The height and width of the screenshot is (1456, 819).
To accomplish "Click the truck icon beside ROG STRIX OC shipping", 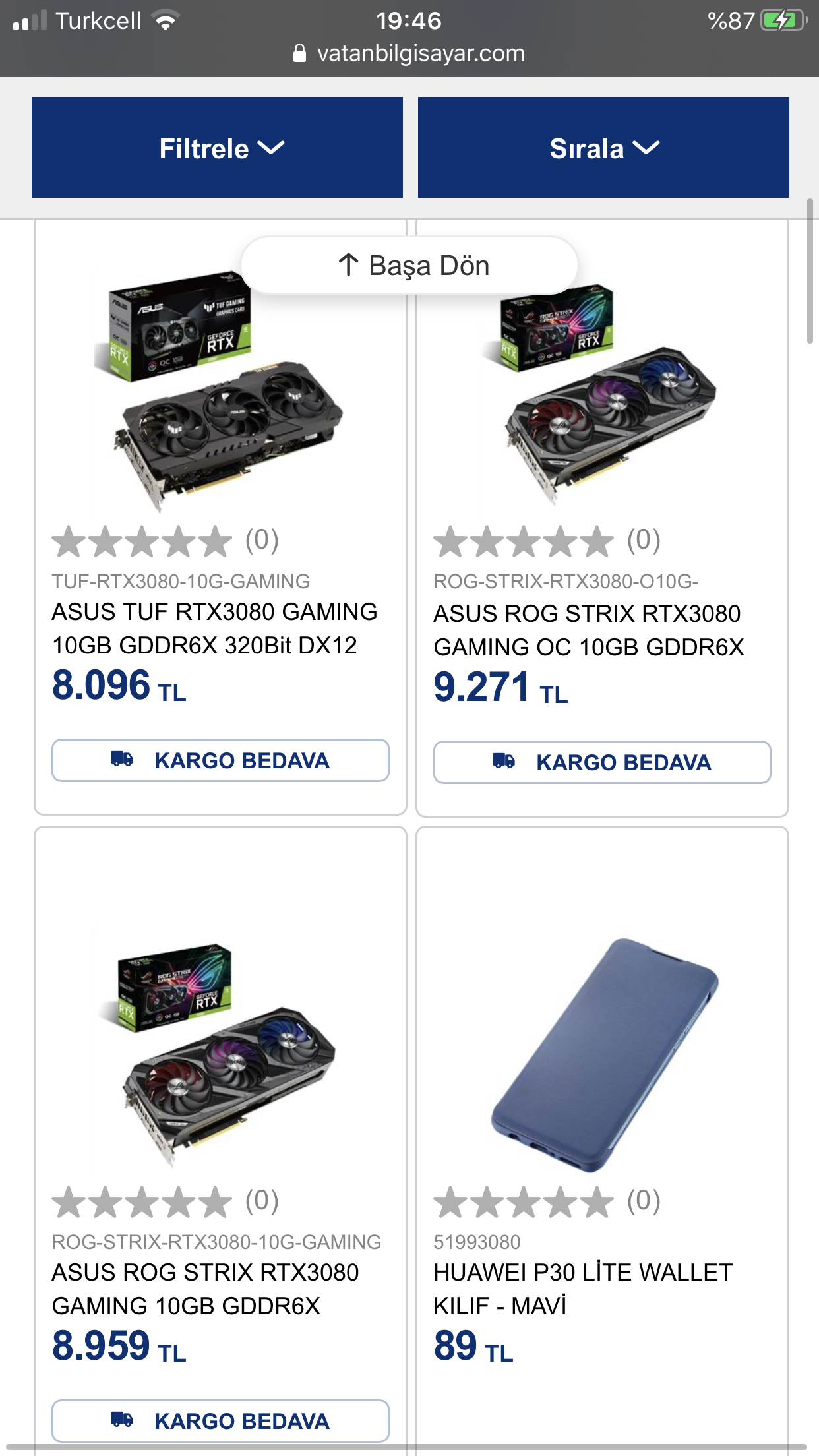I will tap(504, 762).
